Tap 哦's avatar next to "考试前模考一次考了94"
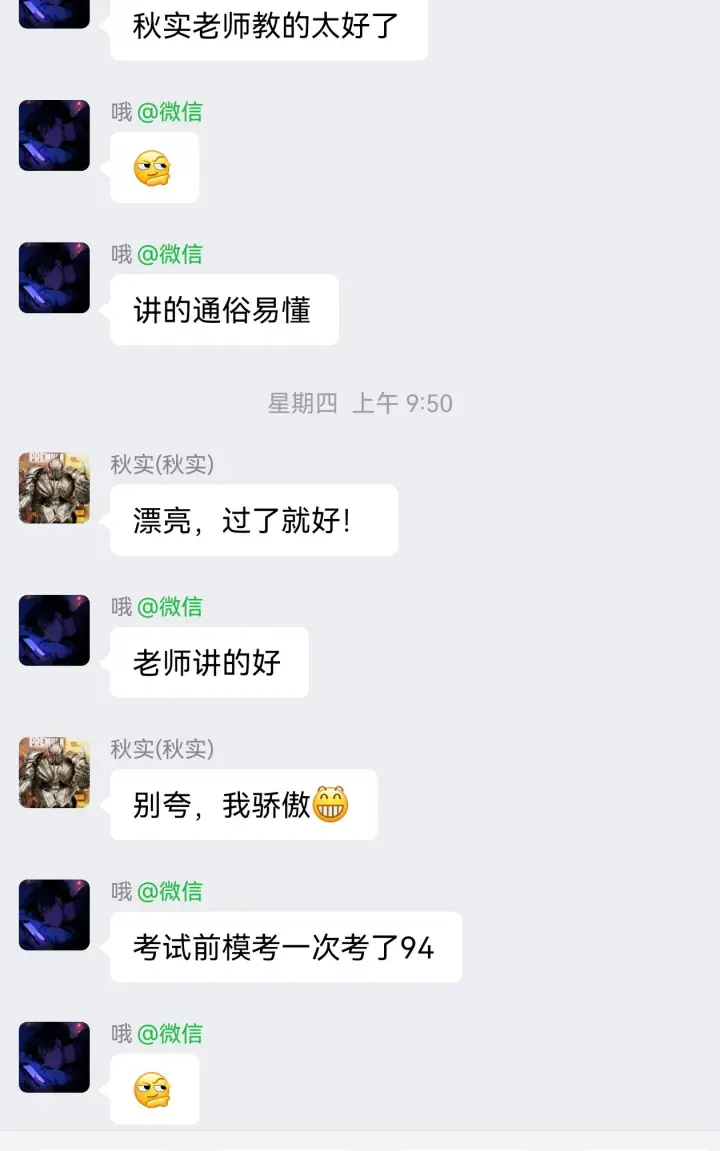 click(x=54, y=914)
